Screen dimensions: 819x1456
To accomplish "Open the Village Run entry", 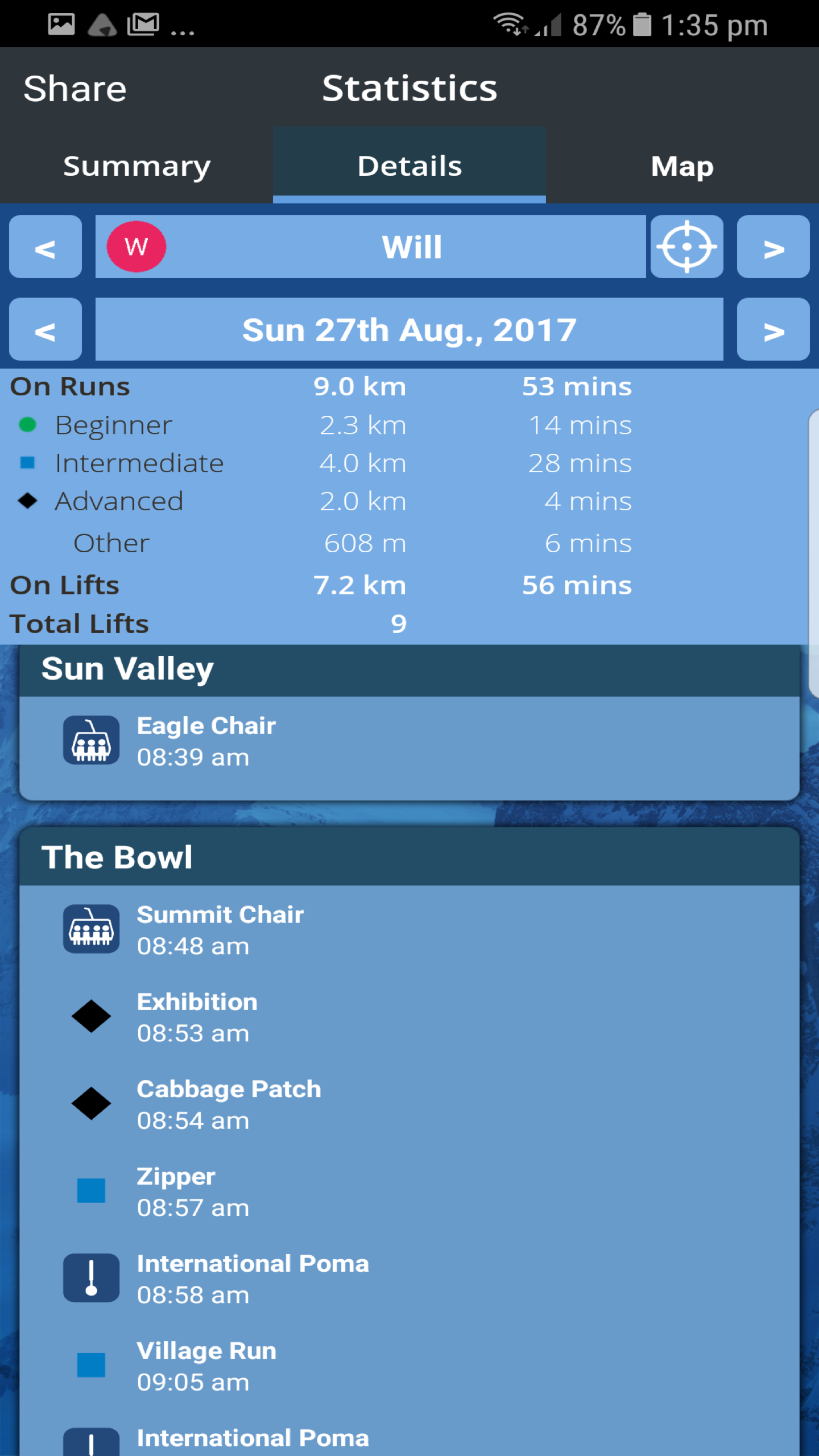I will tap(206, 1366).
